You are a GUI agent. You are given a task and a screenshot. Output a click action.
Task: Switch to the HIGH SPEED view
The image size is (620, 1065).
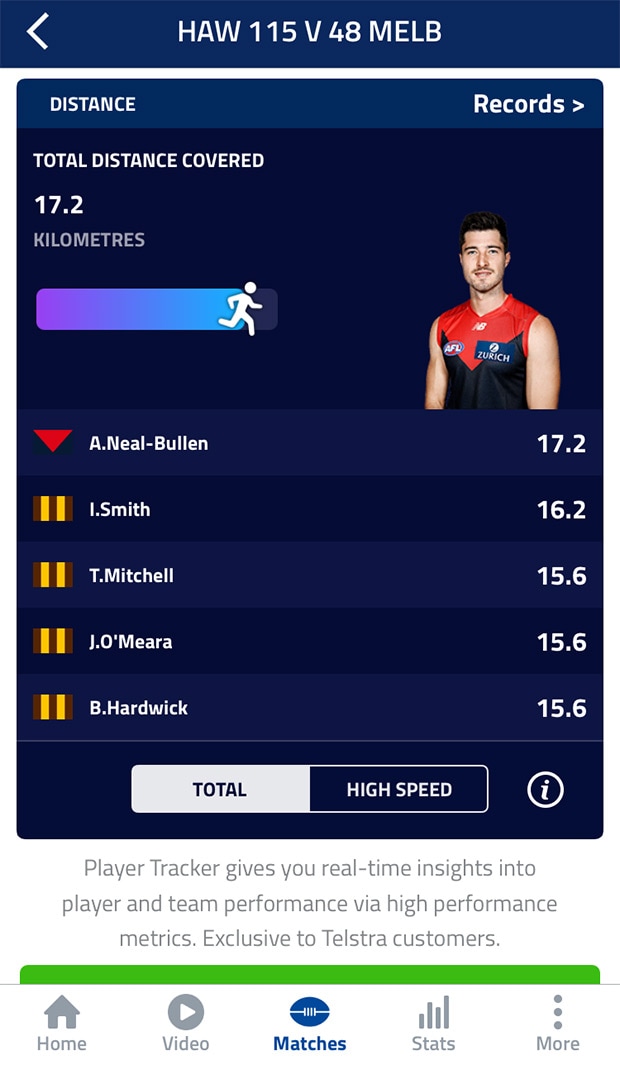pyautogui.click(x=399, y=789)
